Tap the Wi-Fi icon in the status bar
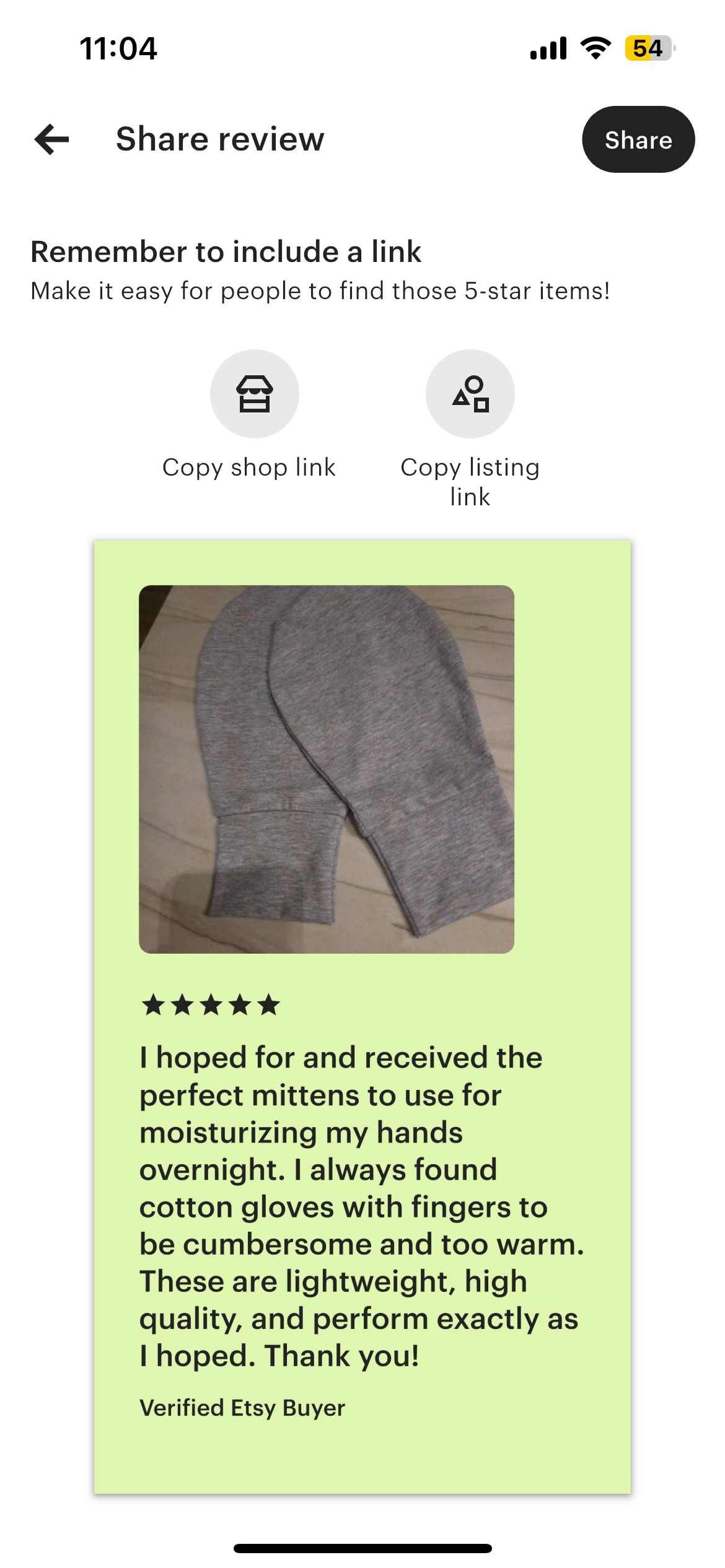 pyautogui.click(x=595, y=48)
